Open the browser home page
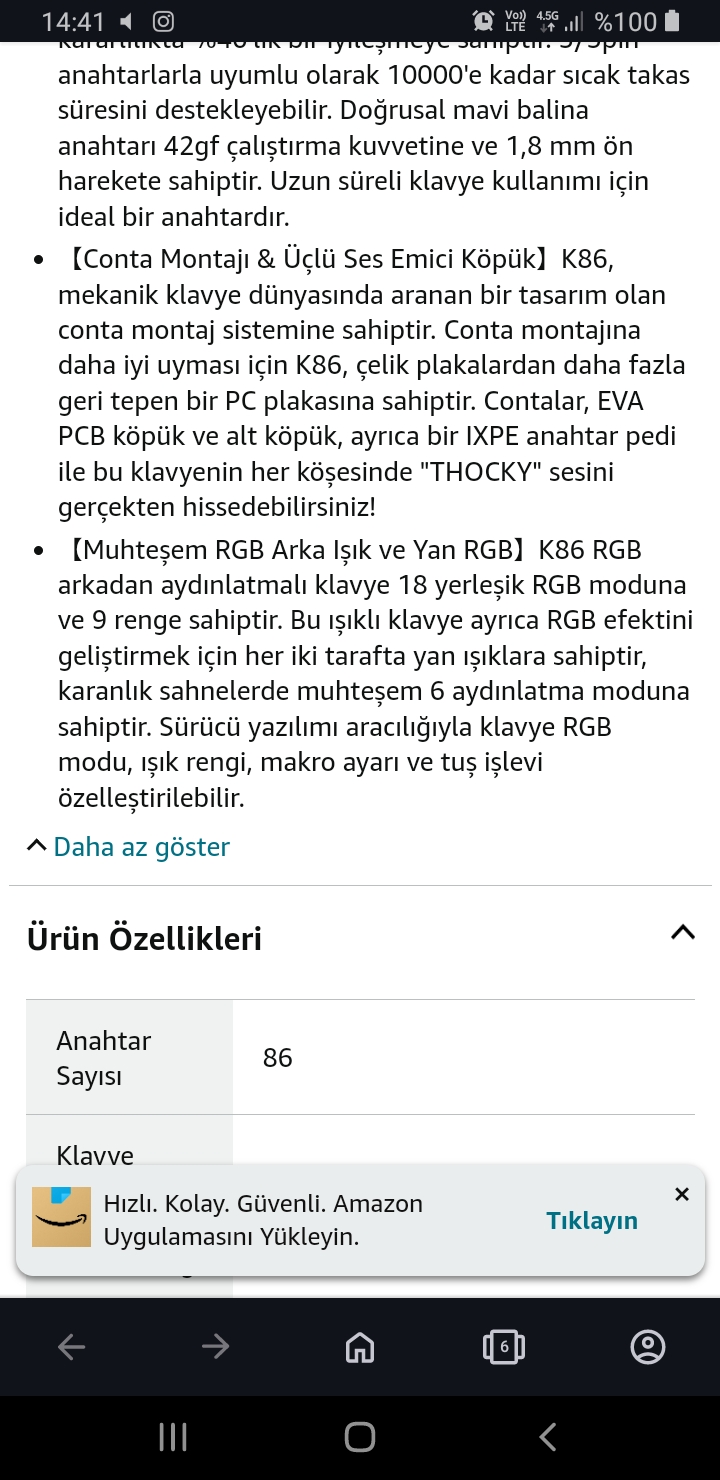Image resolution: width=720 pixels, height=1480 pixels. (360, 1347)
